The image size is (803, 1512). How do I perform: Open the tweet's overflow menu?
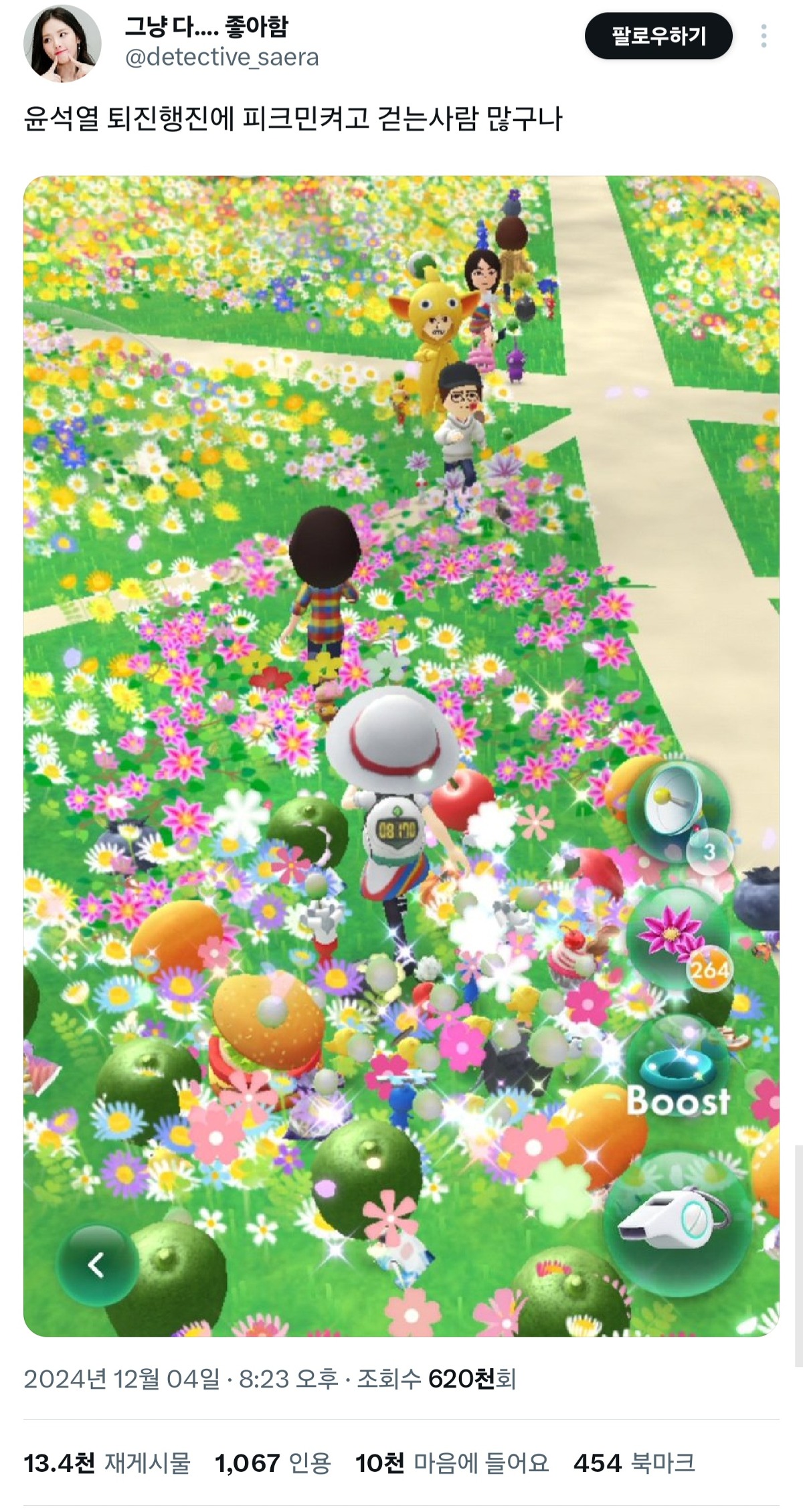[x=764, y=36]
